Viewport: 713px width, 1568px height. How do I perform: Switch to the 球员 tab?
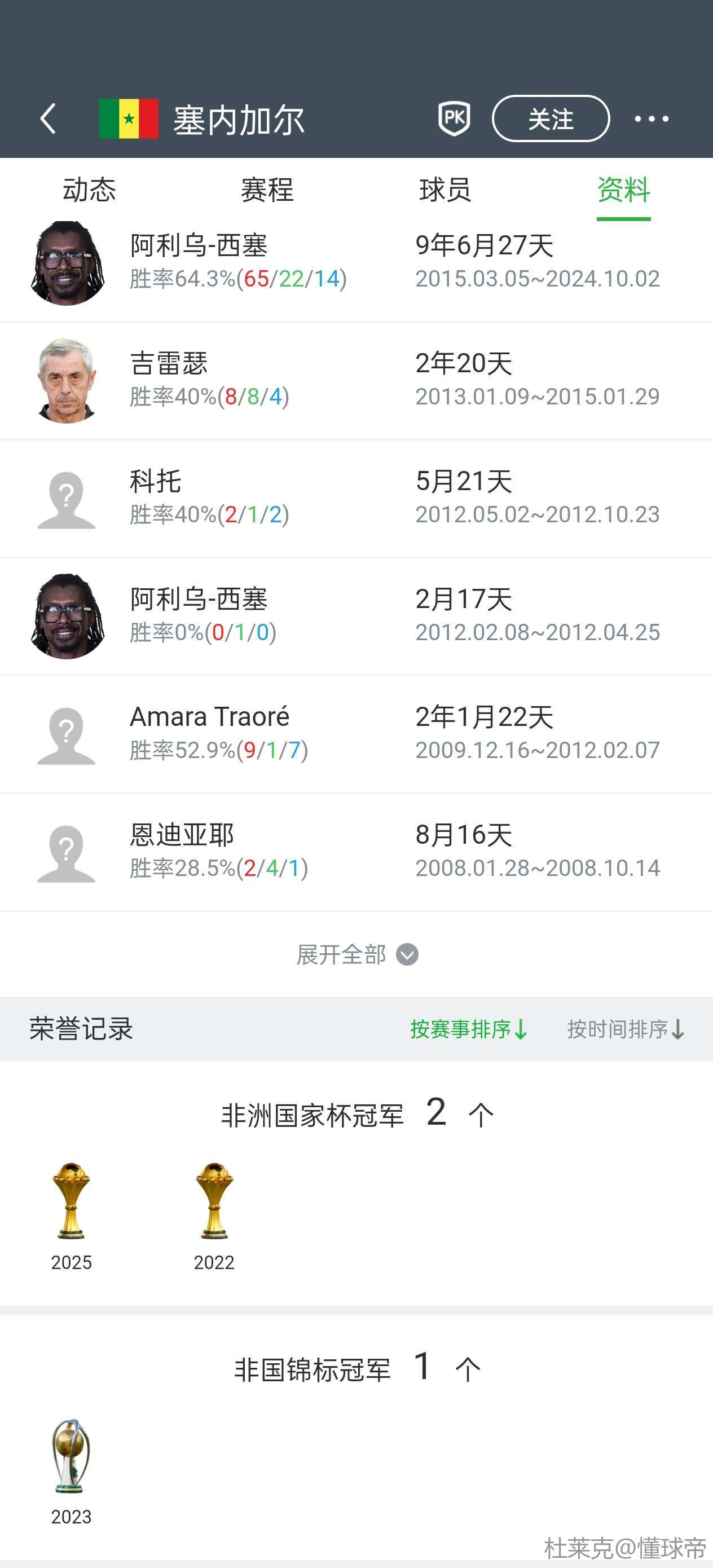tap(445, 190)
